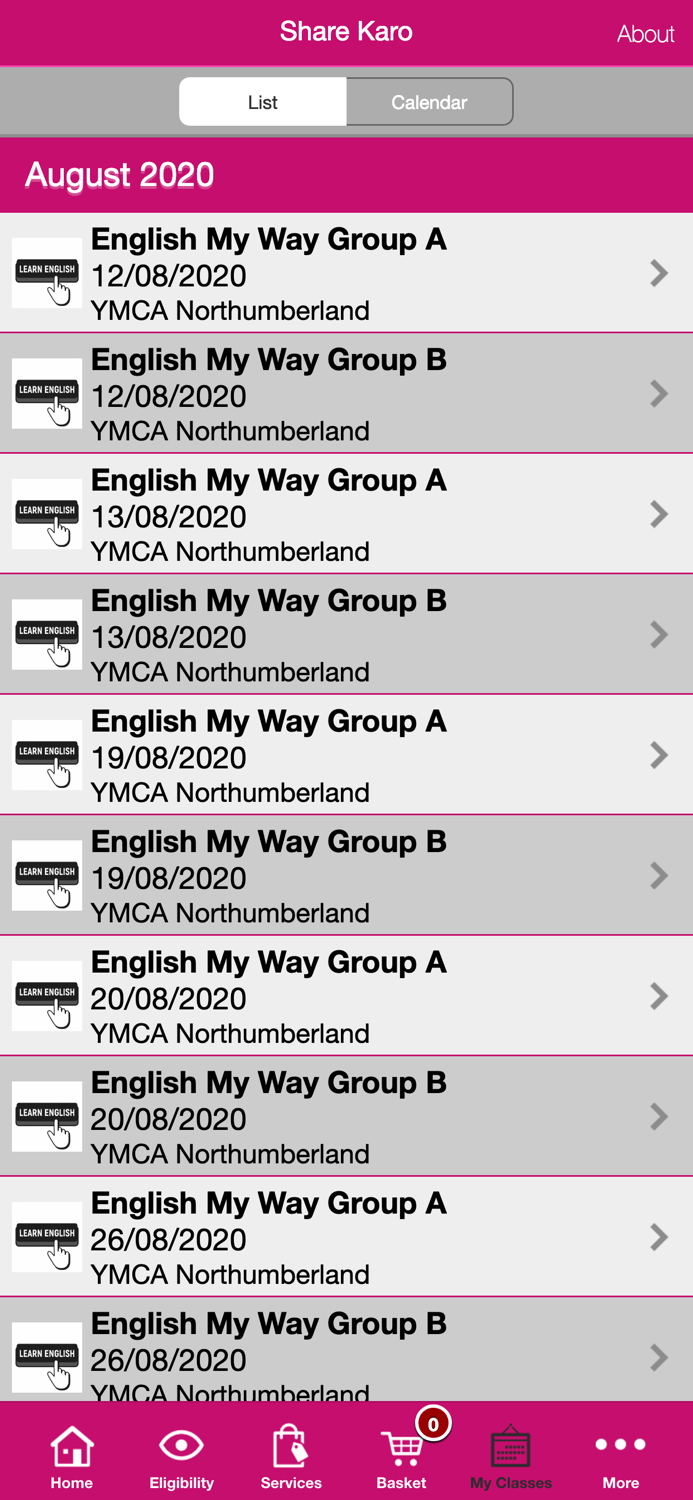This screenshot has width=693, height=1500.
Task: Open the About page
Action: (645, 34)
